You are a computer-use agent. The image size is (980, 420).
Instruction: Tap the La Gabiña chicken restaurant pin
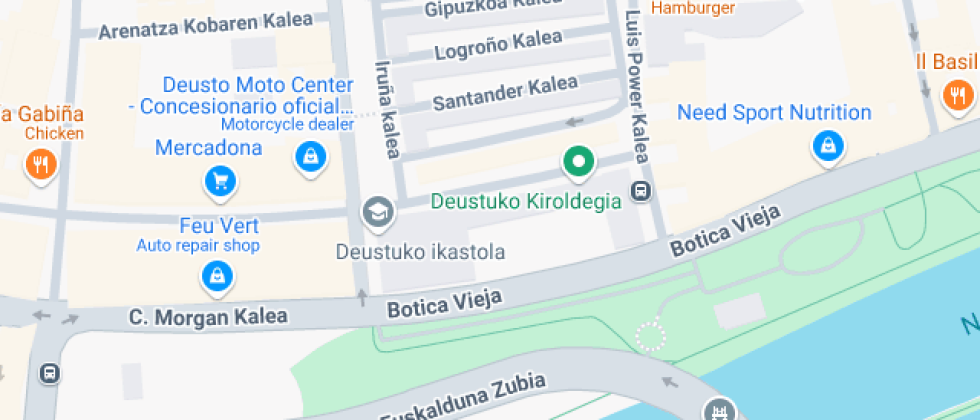pyautogui.click(x=41, y=166)
